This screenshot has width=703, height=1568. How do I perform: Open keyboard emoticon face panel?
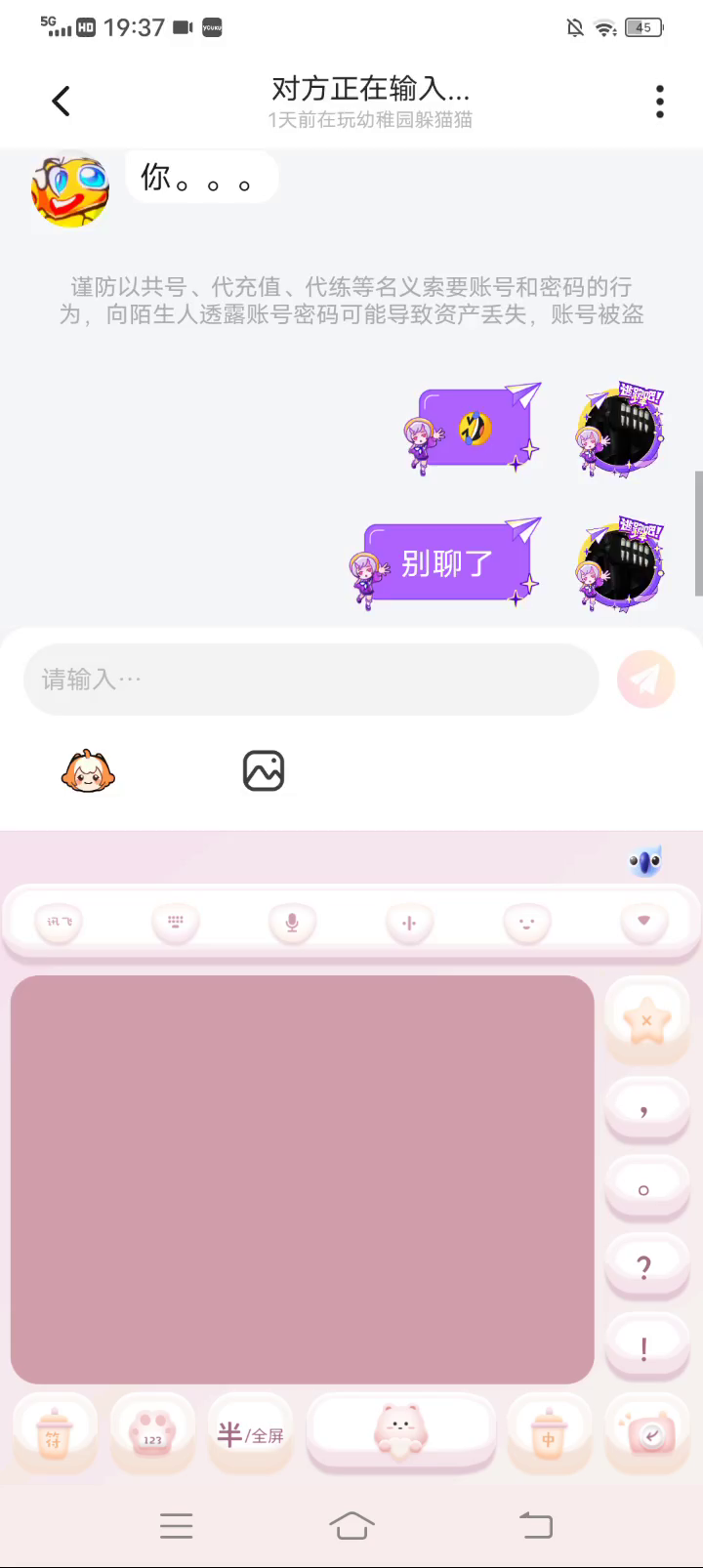tap(527, 922)
